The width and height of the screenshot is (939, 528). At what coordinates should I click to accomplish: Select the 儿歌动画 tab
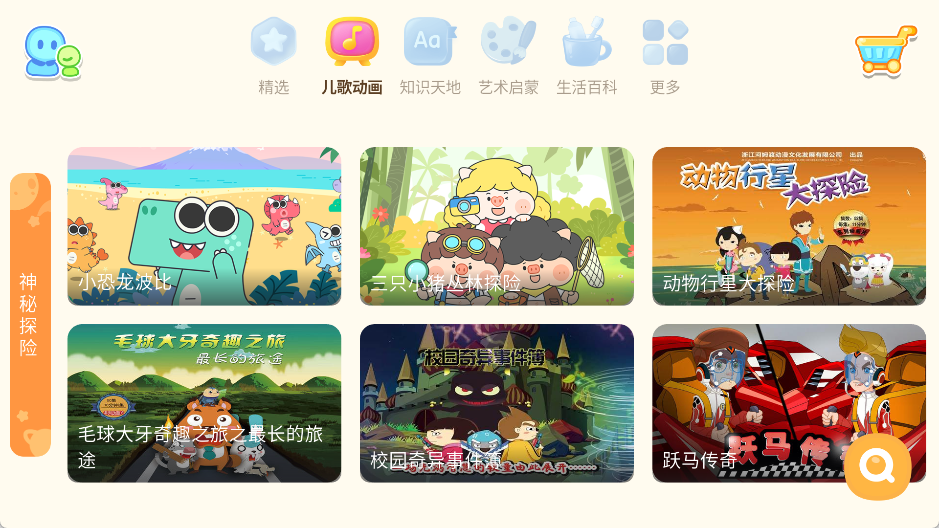coord(352,56)
